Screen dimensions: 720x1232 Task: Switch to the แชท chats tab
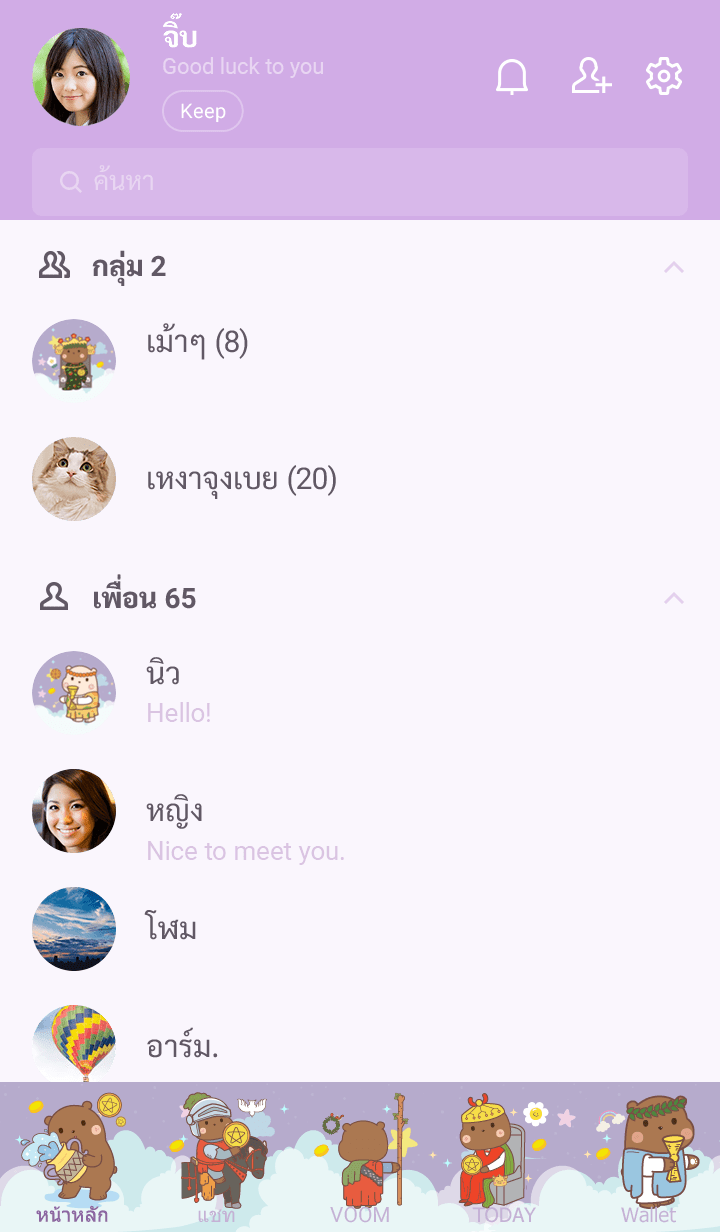[216, 1160]
